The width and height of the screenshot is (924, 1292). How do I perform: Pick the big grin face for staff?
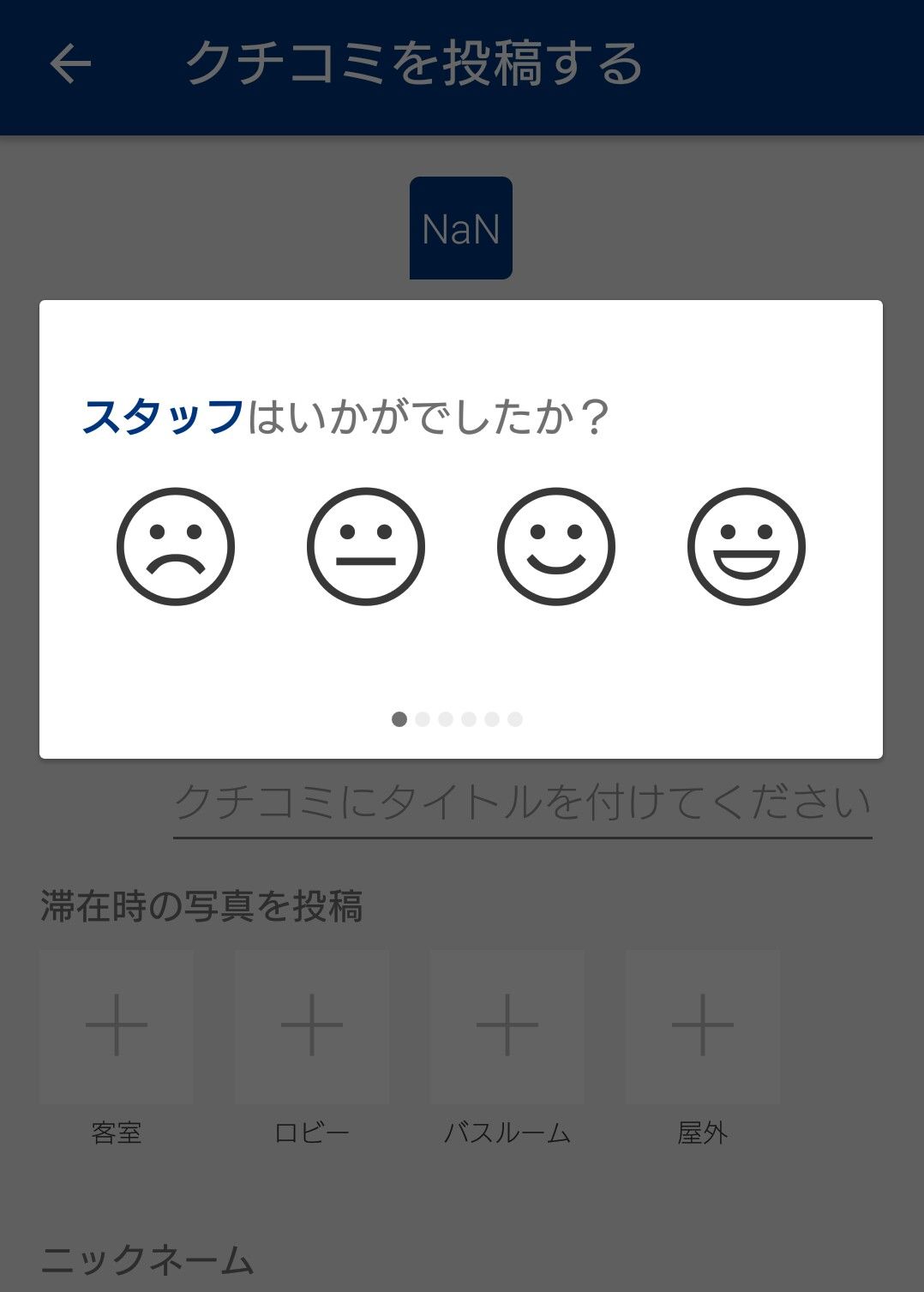click(x=747, y=546)
